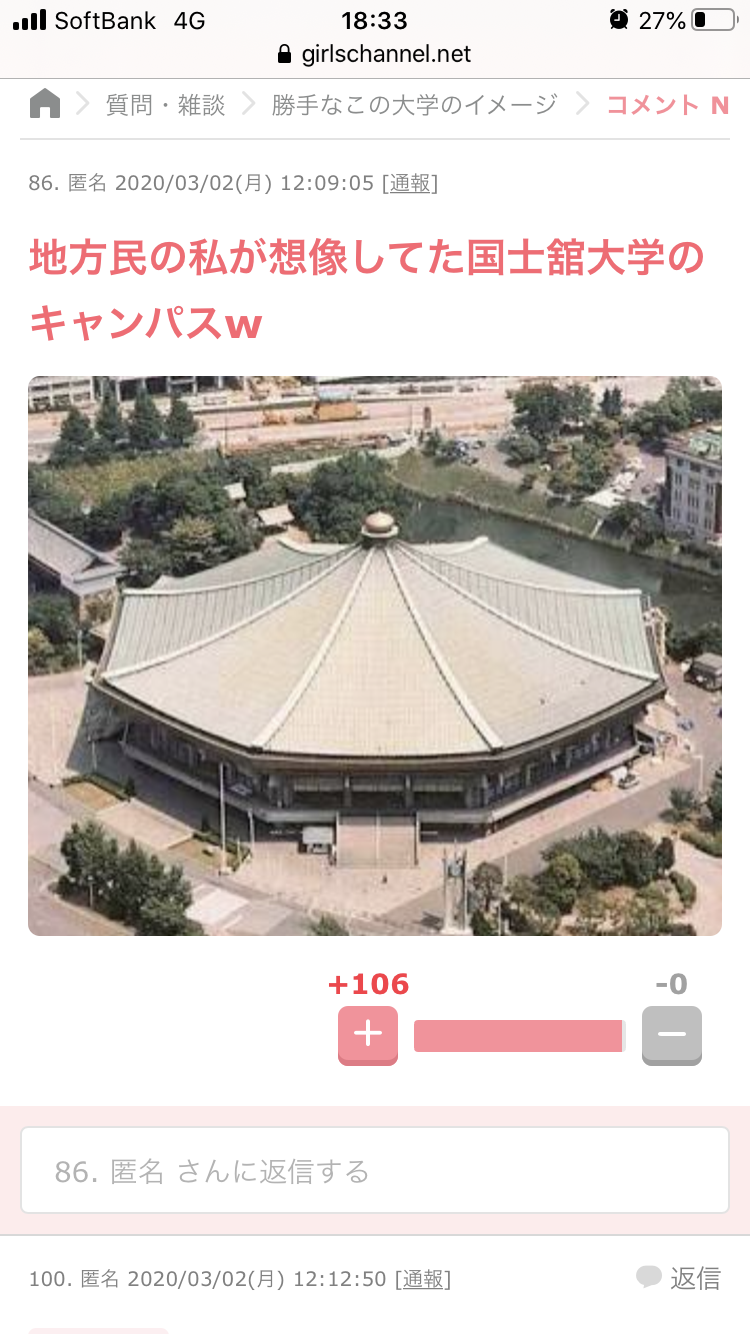Open the 勝手なこの大学のイメージ topic link
The height and width of the screenshot is (1334, 750).
click(414, 105)
